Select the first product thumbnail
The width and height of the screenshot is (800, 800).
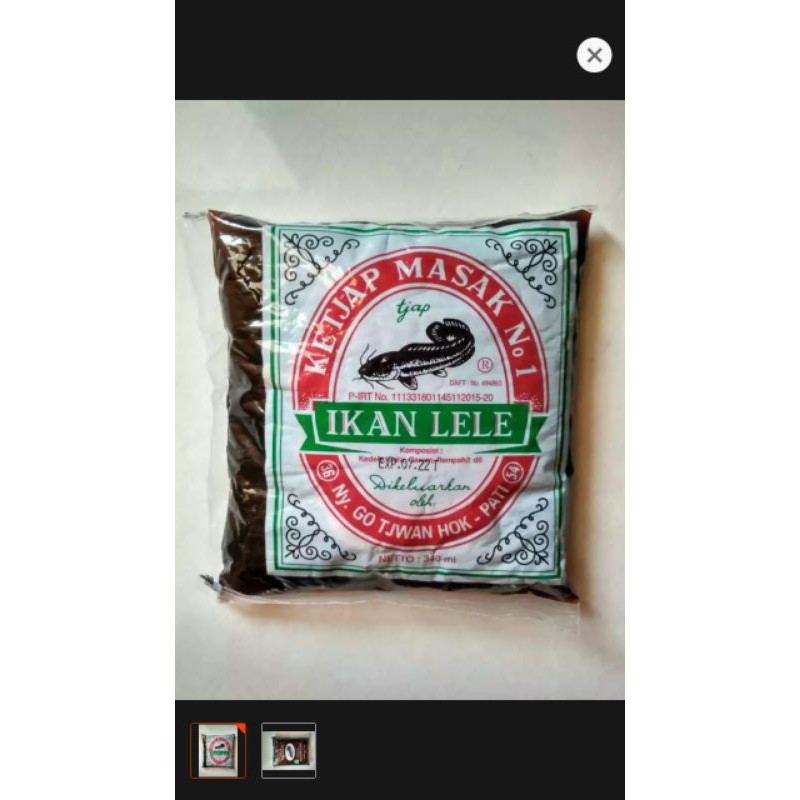point(218,750)
